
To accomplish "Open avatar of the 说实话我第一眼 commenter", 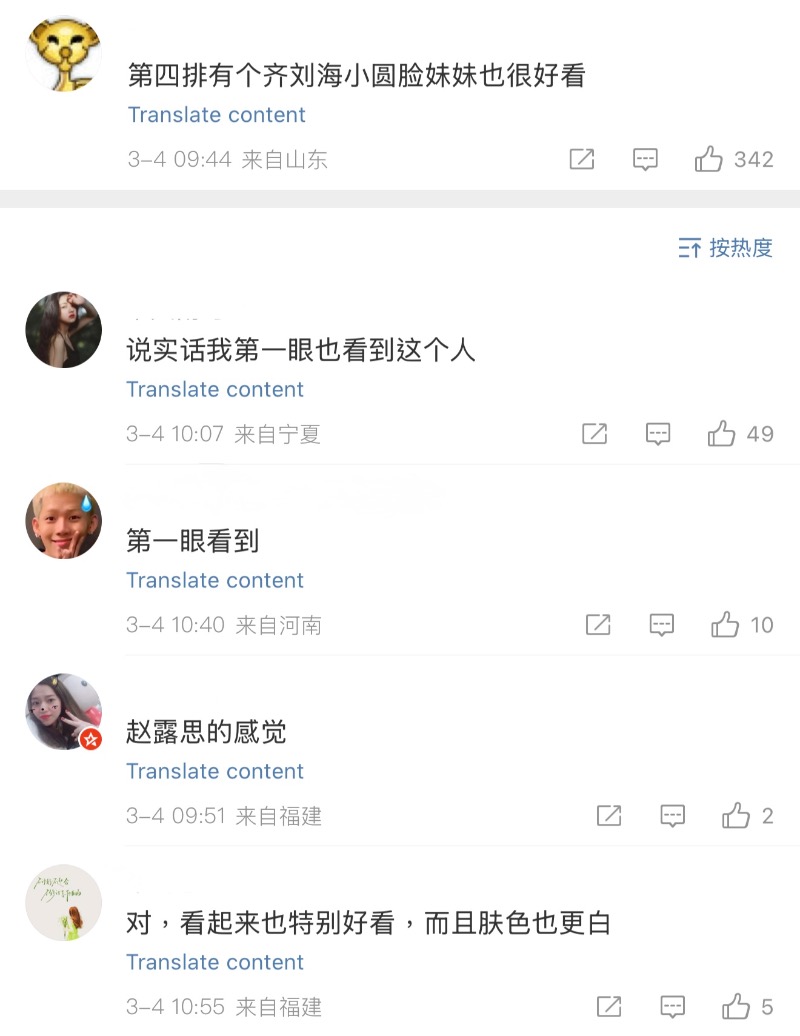I will 63,330.
